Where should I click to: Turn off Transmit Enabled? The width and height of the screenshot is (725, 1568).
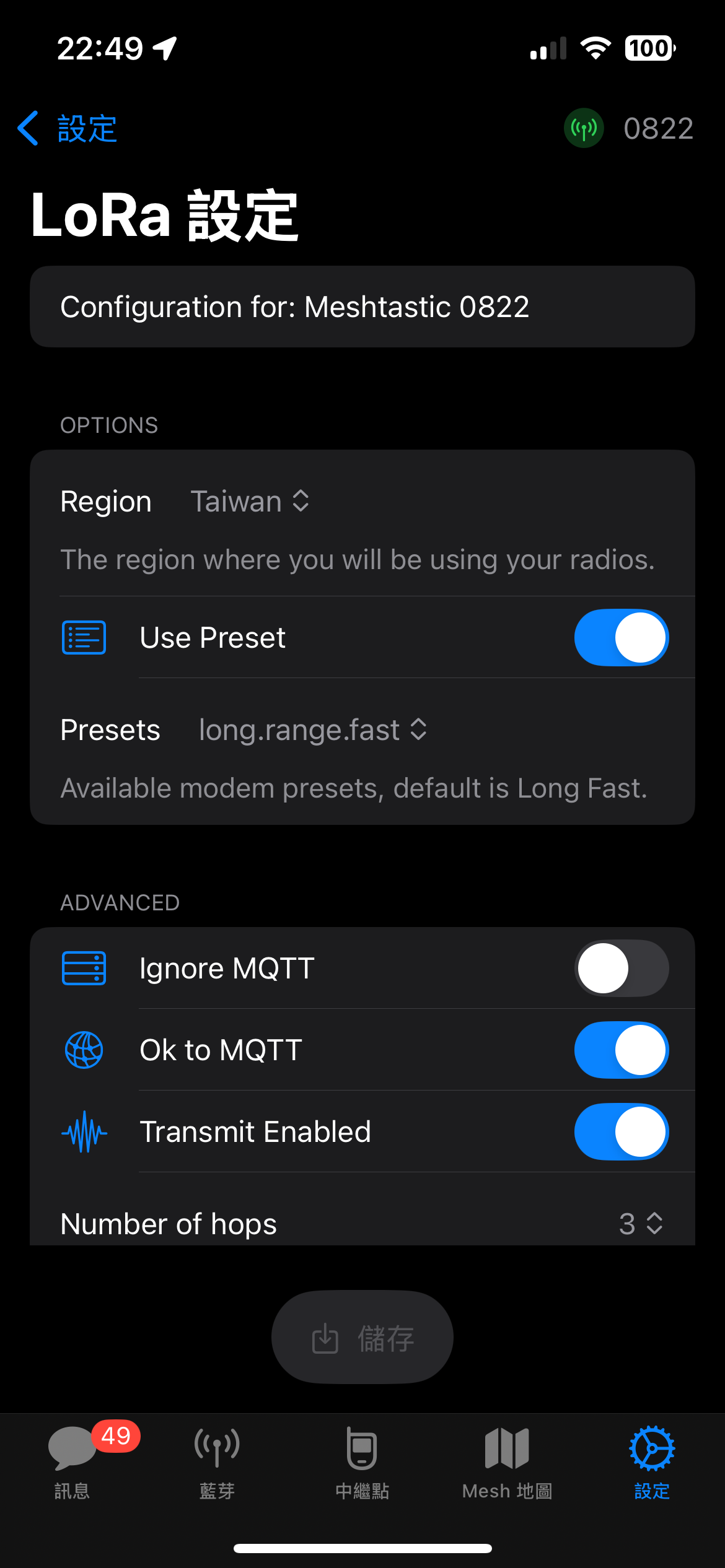point(621,1132)
